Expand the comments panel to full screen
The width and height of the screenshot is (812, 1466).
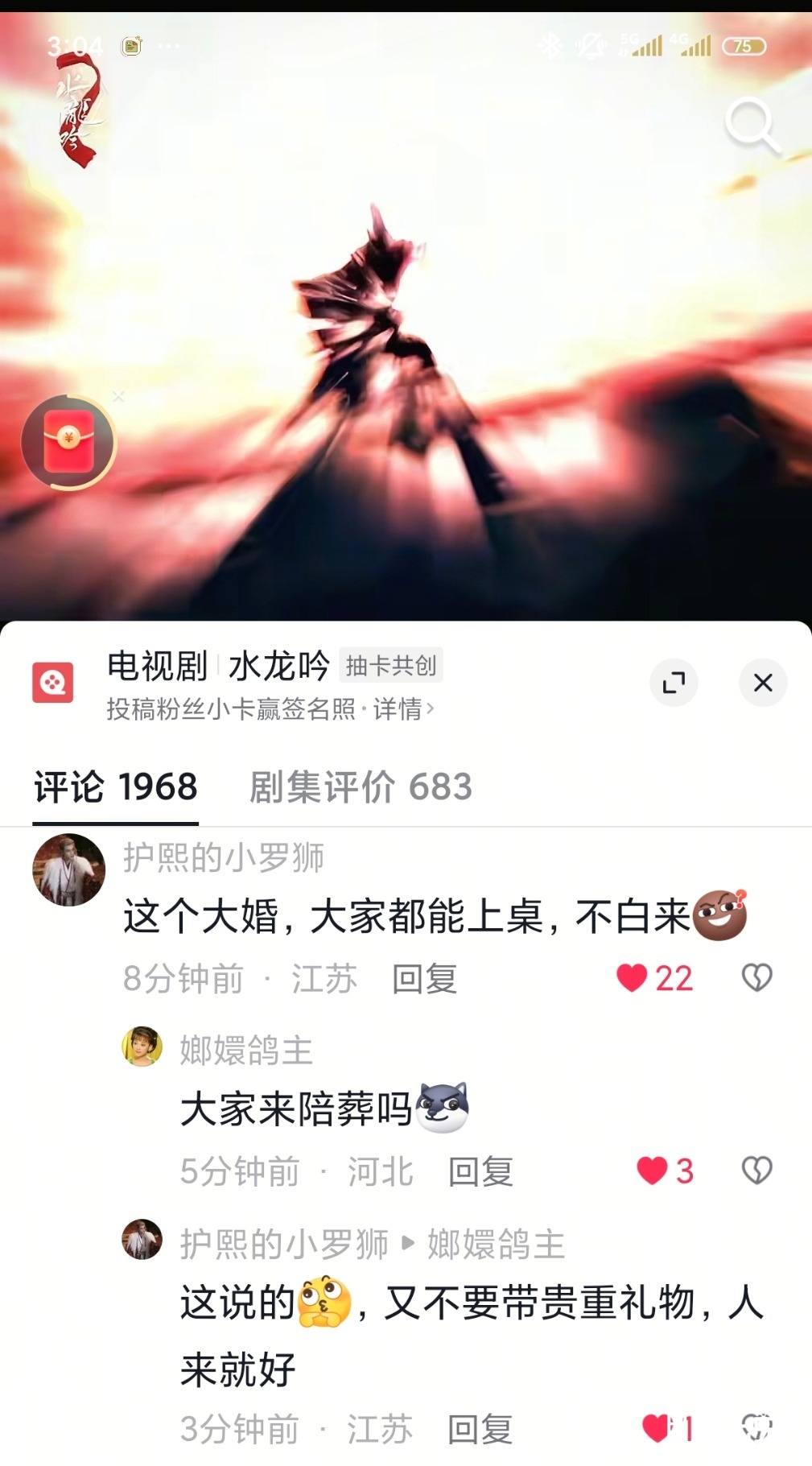[674, 683]
